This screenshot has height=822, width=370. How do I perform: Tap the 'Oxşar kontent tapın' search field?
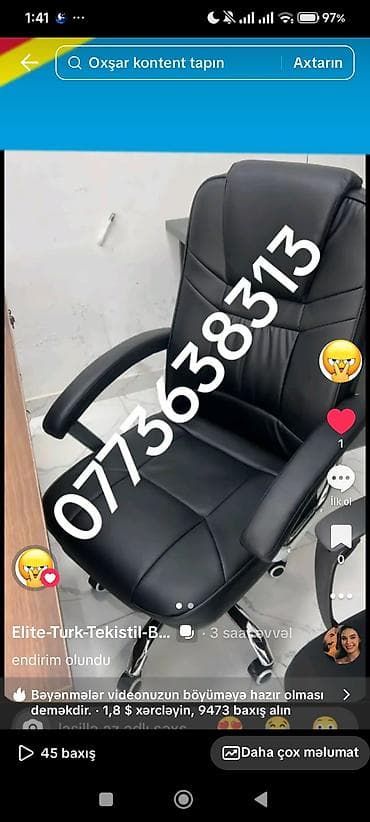(168, 63)
